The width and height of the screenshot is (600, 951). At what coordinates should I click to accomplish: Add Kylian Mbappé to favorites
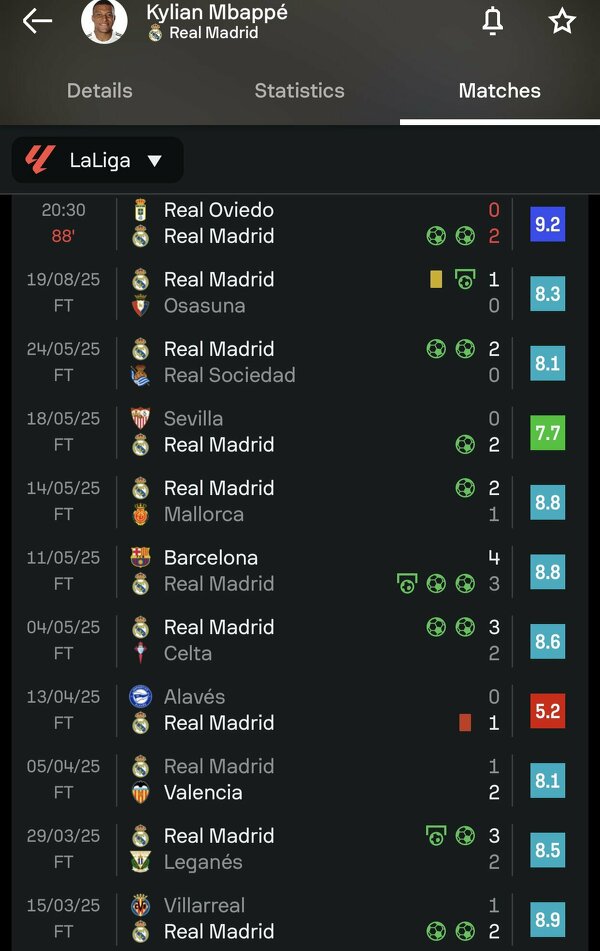(x=562, y=21)
